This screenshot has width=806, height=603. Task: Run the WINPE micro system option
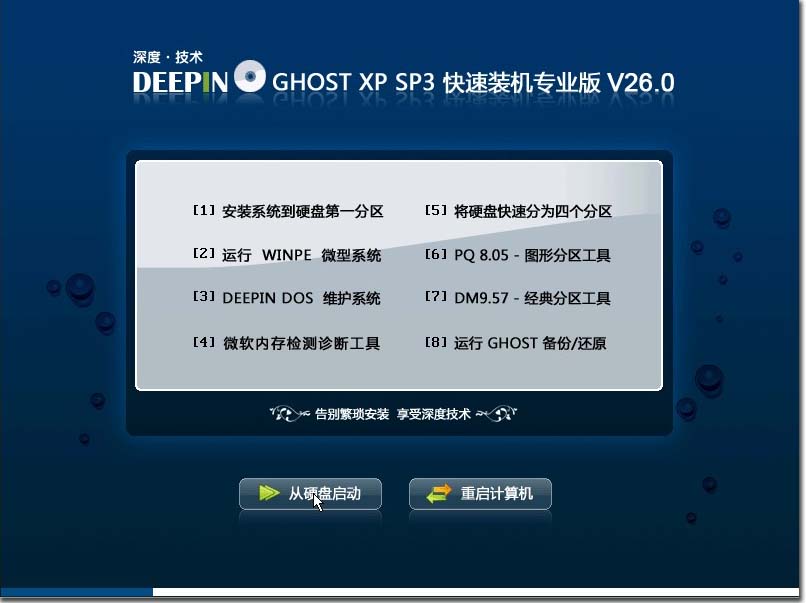click(x=286, y=255)
